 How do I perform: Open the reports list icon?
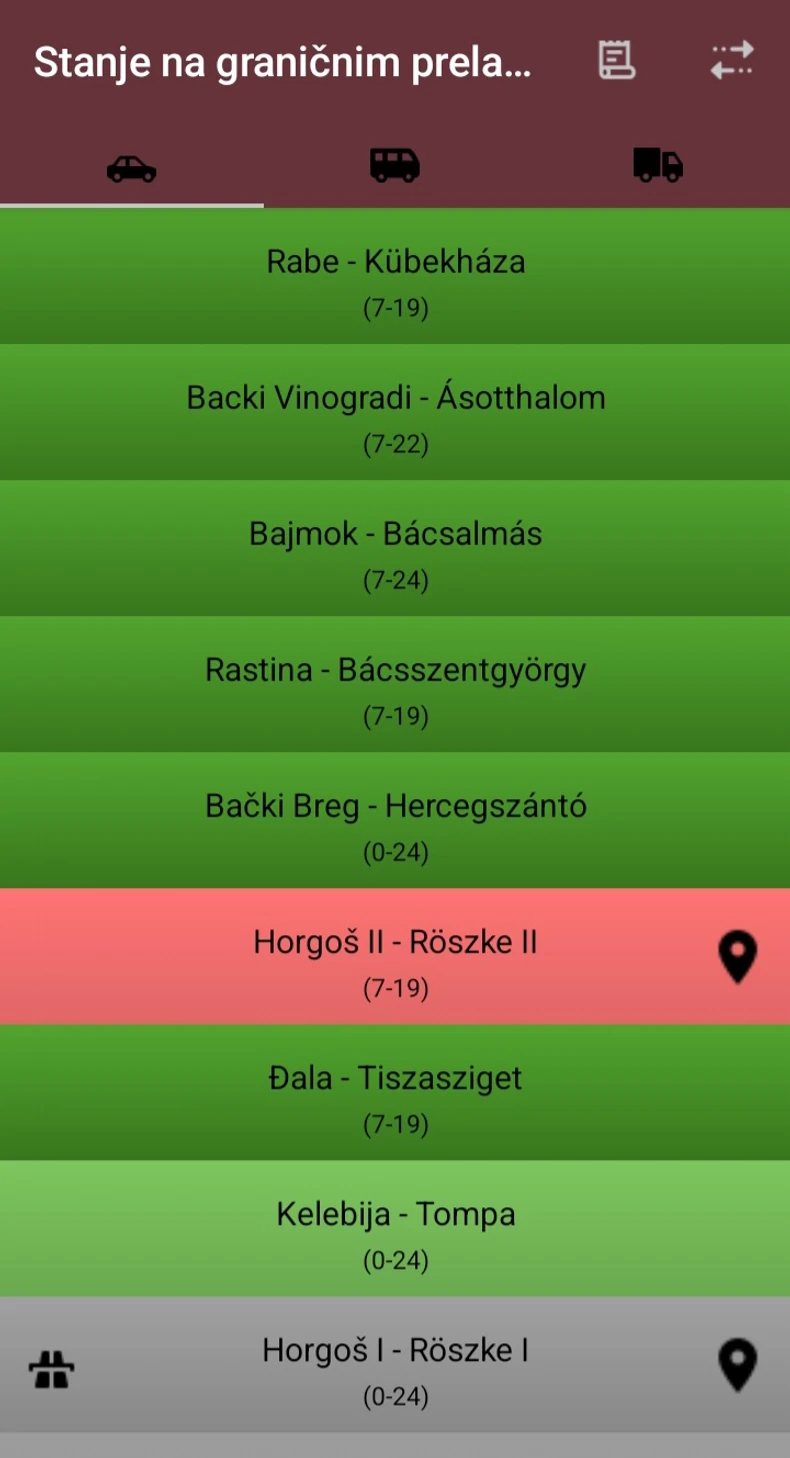point(616,62)
